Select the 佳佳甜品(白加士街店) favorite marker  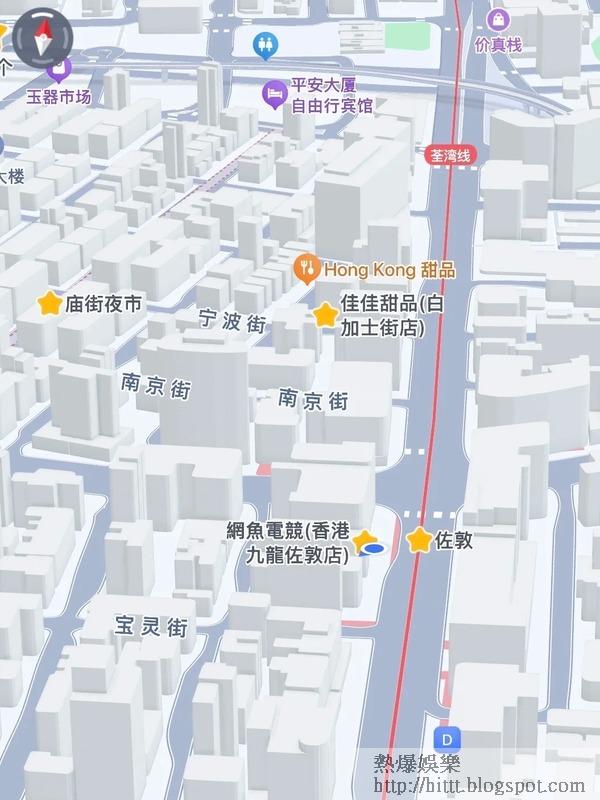pos(325,315)
